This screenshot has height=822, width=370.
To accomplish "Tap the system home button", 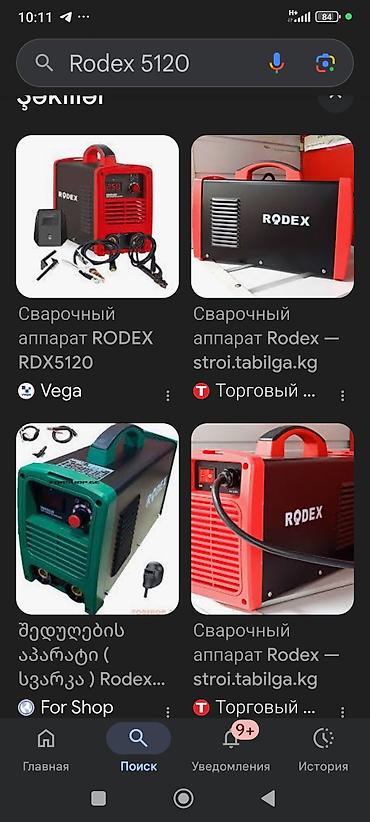I will click(183, 798).
